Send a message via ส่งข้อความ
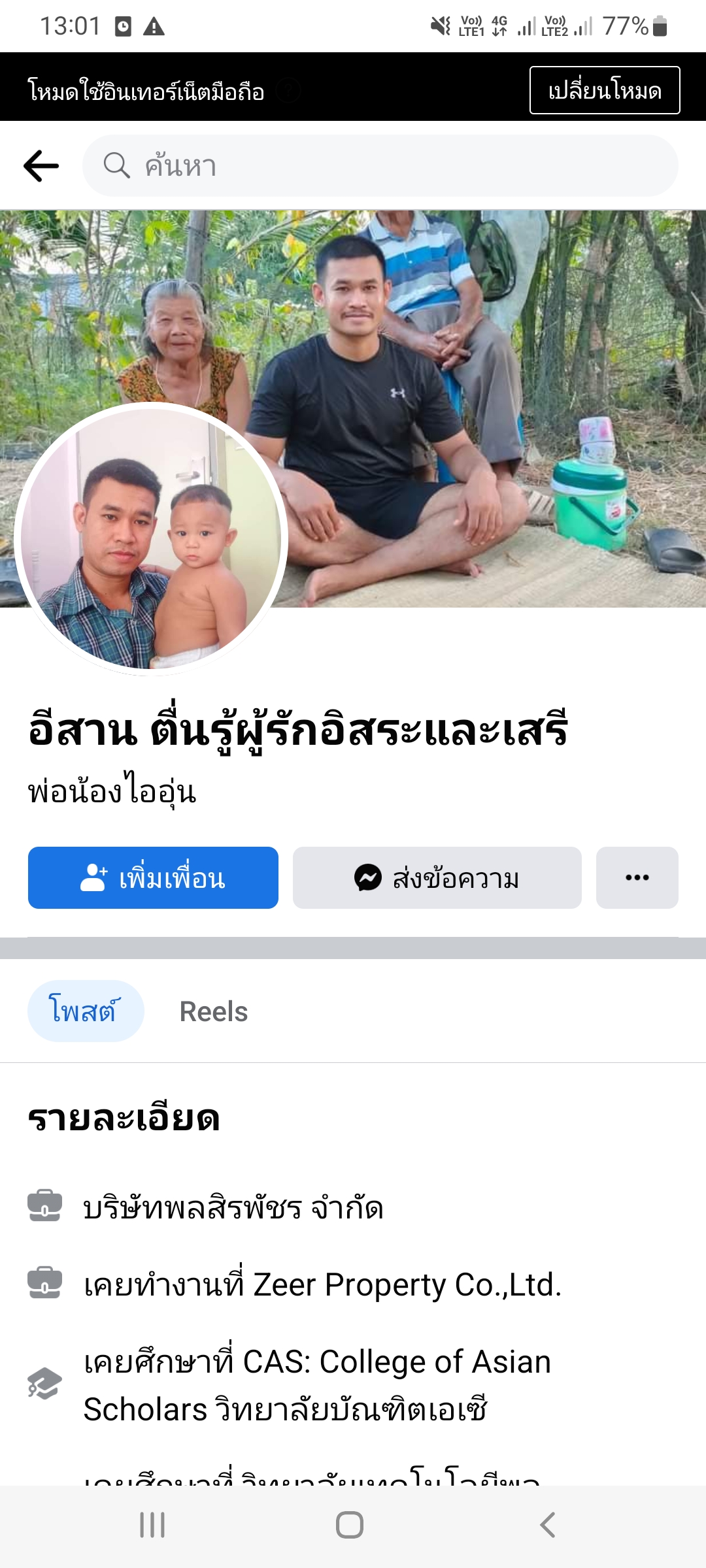Viewport: 706px width, 1568px height. 437,877
